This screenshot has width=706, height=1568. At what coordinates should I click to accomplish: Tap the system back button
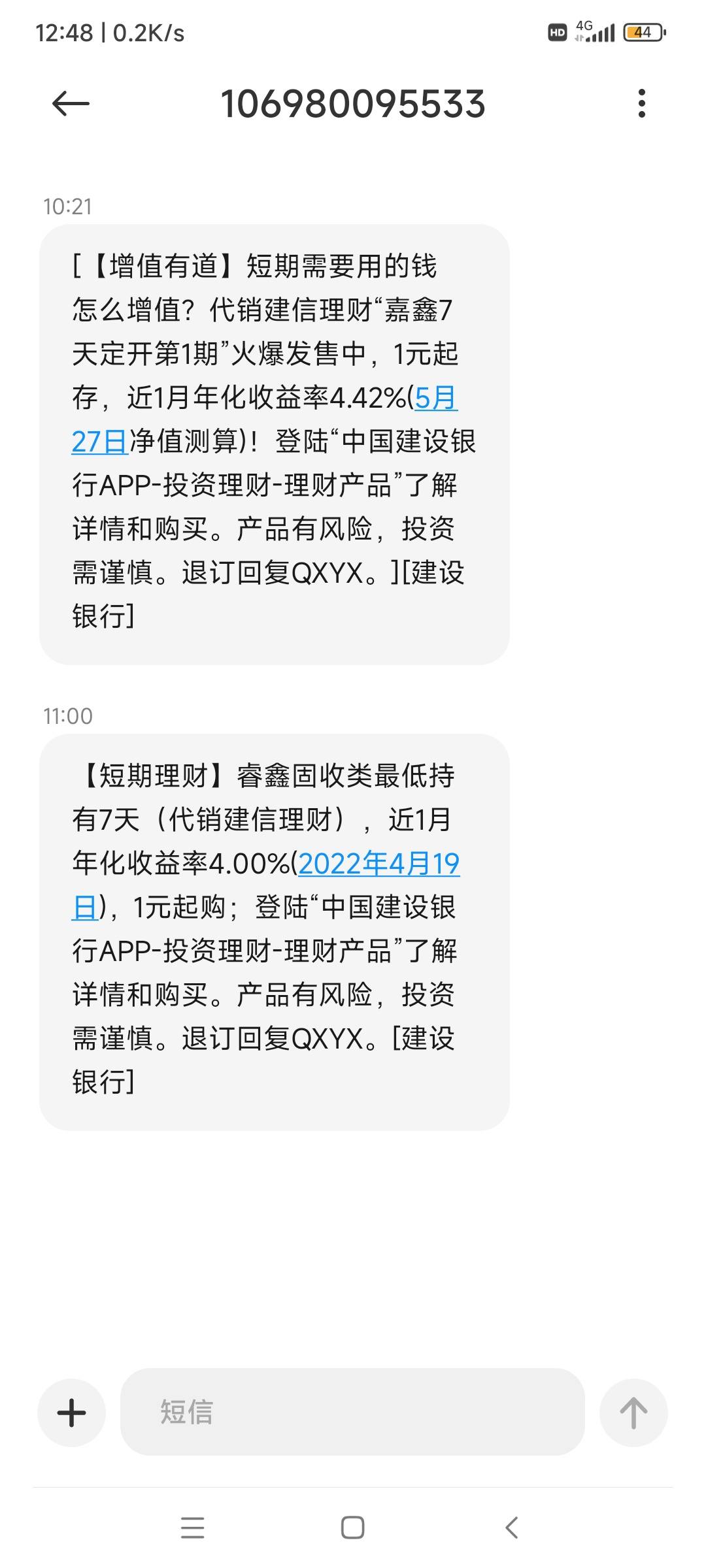(512, 1527)
